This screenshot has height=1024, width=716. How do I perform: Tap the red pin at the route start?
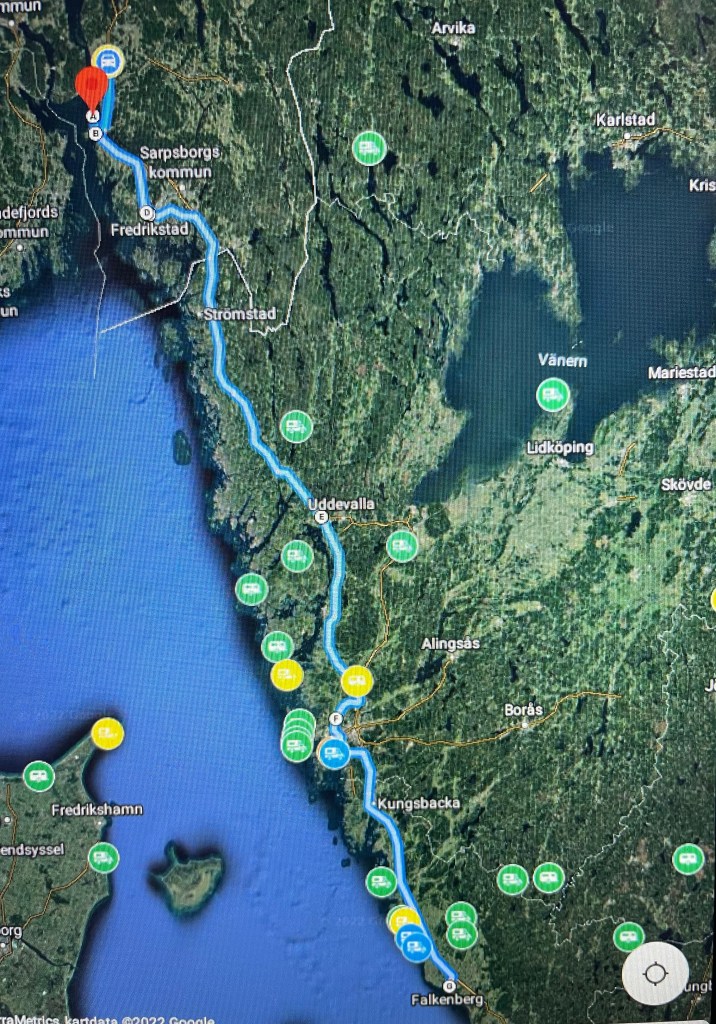pyautogui.click(x=93, y=88)
